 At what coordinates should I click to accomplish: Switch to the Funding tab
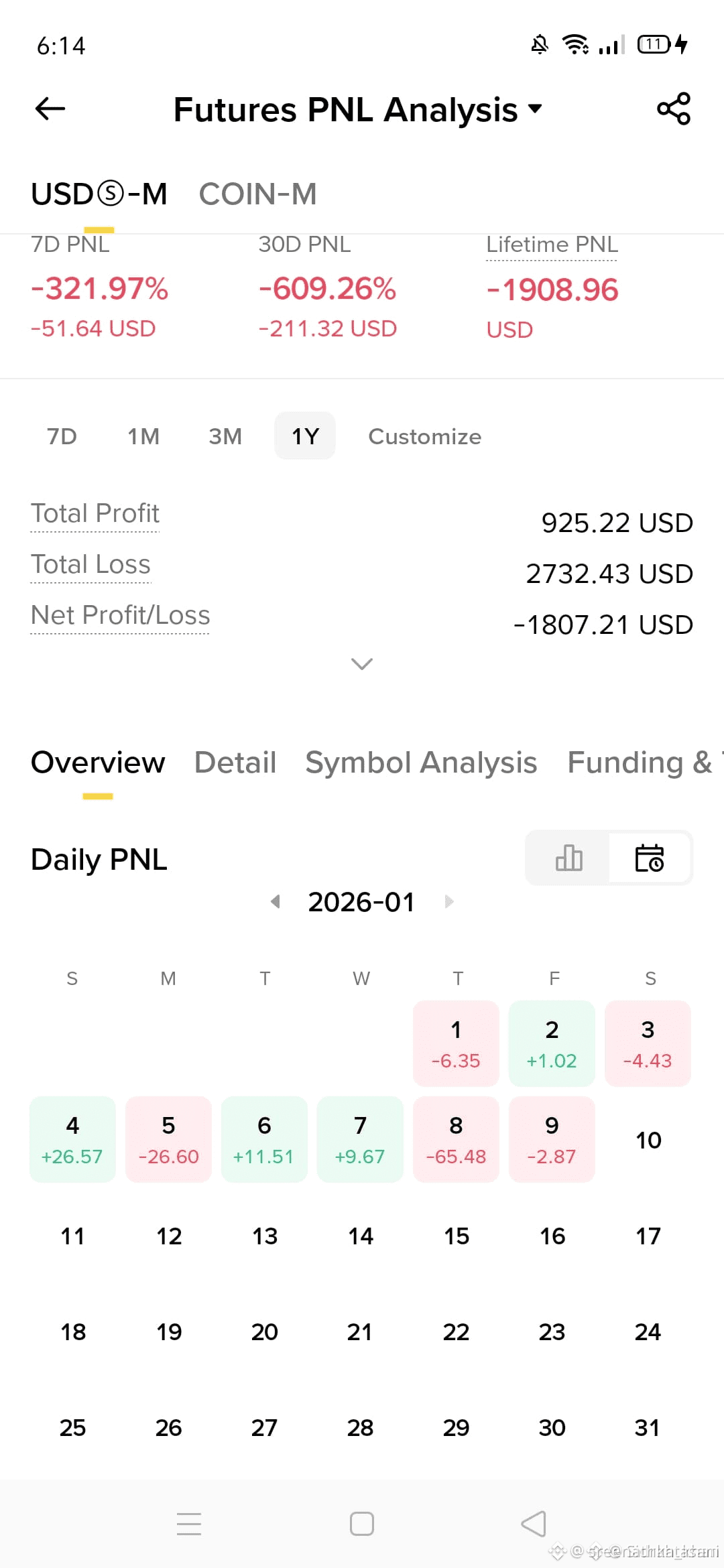pyautogui.click(x=640, y=763)
